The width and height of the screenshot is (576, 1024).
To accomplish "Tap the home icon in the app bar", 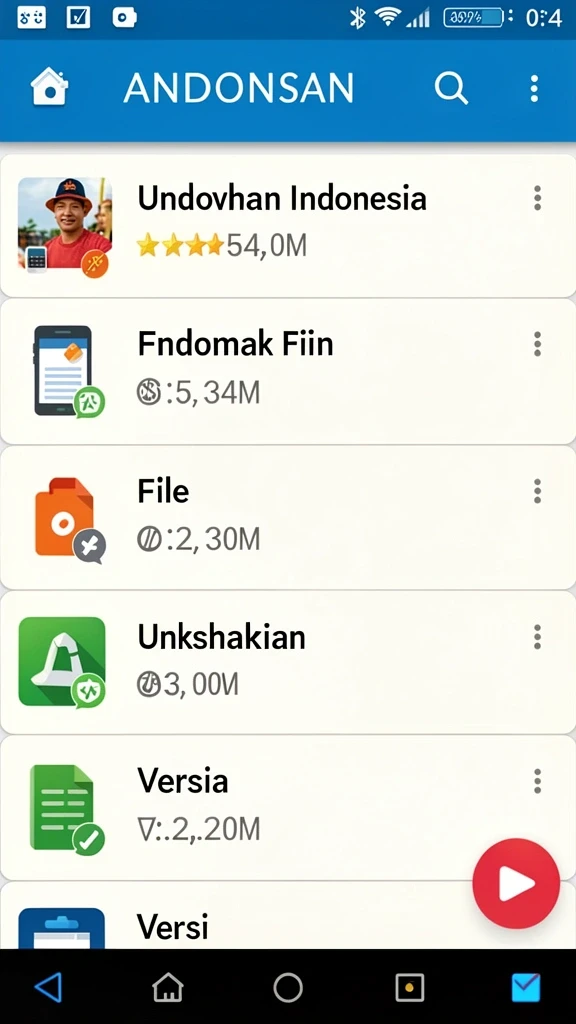I will tap(49, 87).
